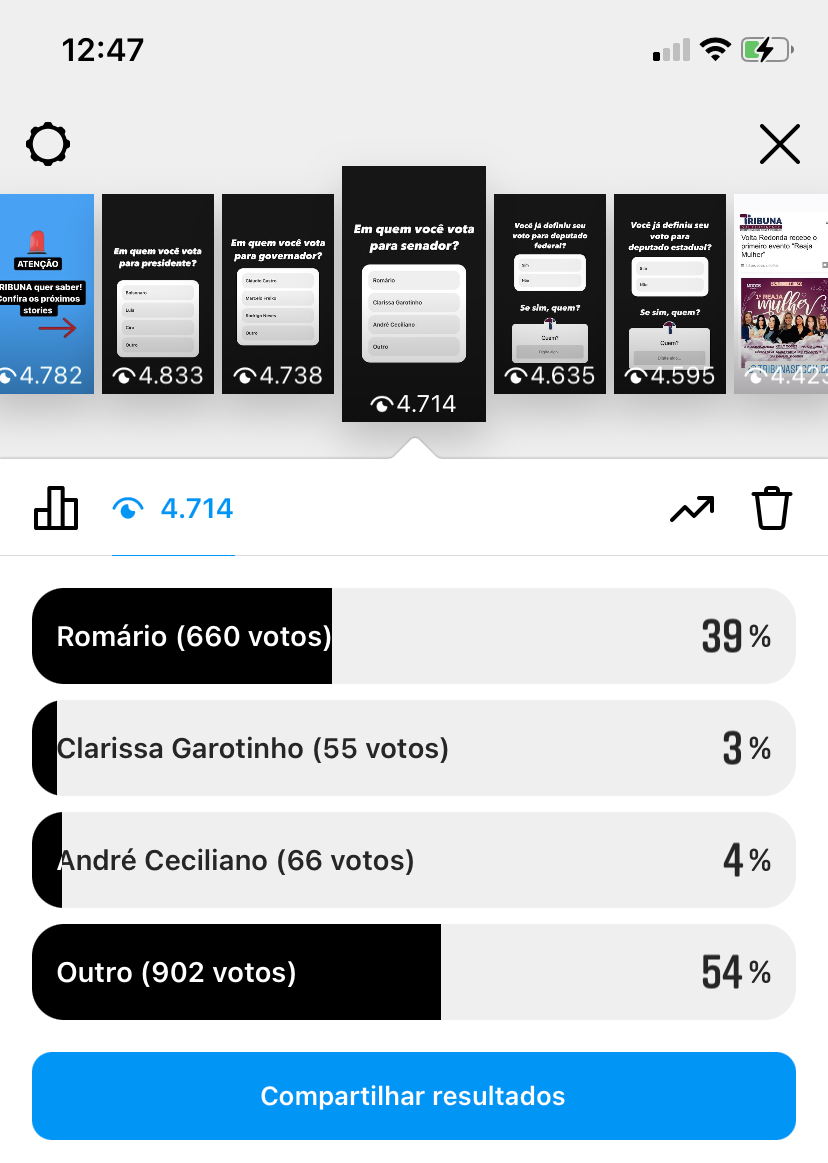
Task: Open the ATENÇÃO story thumbnail
Action: coord(46,293)
